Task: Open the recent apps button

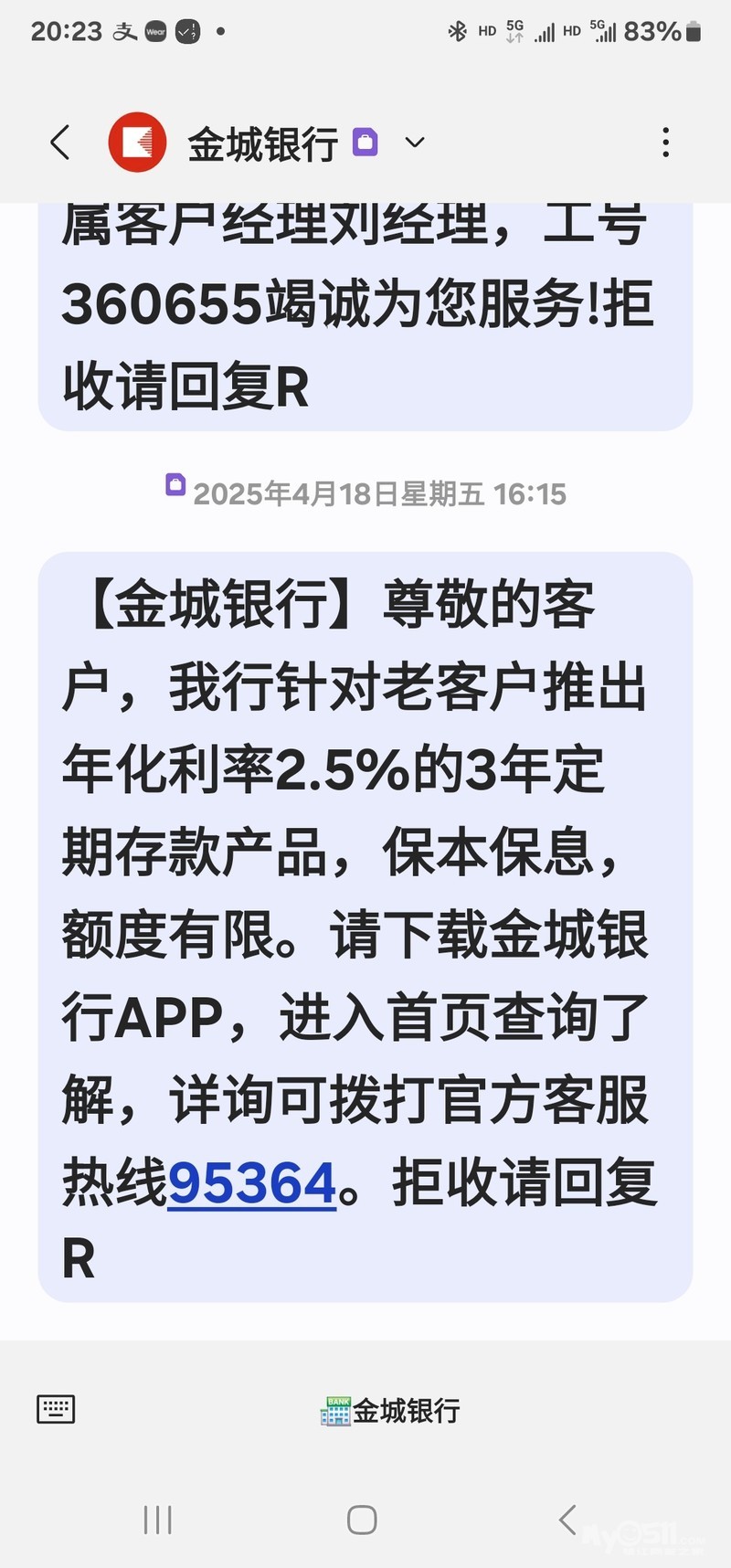Action: pyautogui.click(x=157, y=1520)
